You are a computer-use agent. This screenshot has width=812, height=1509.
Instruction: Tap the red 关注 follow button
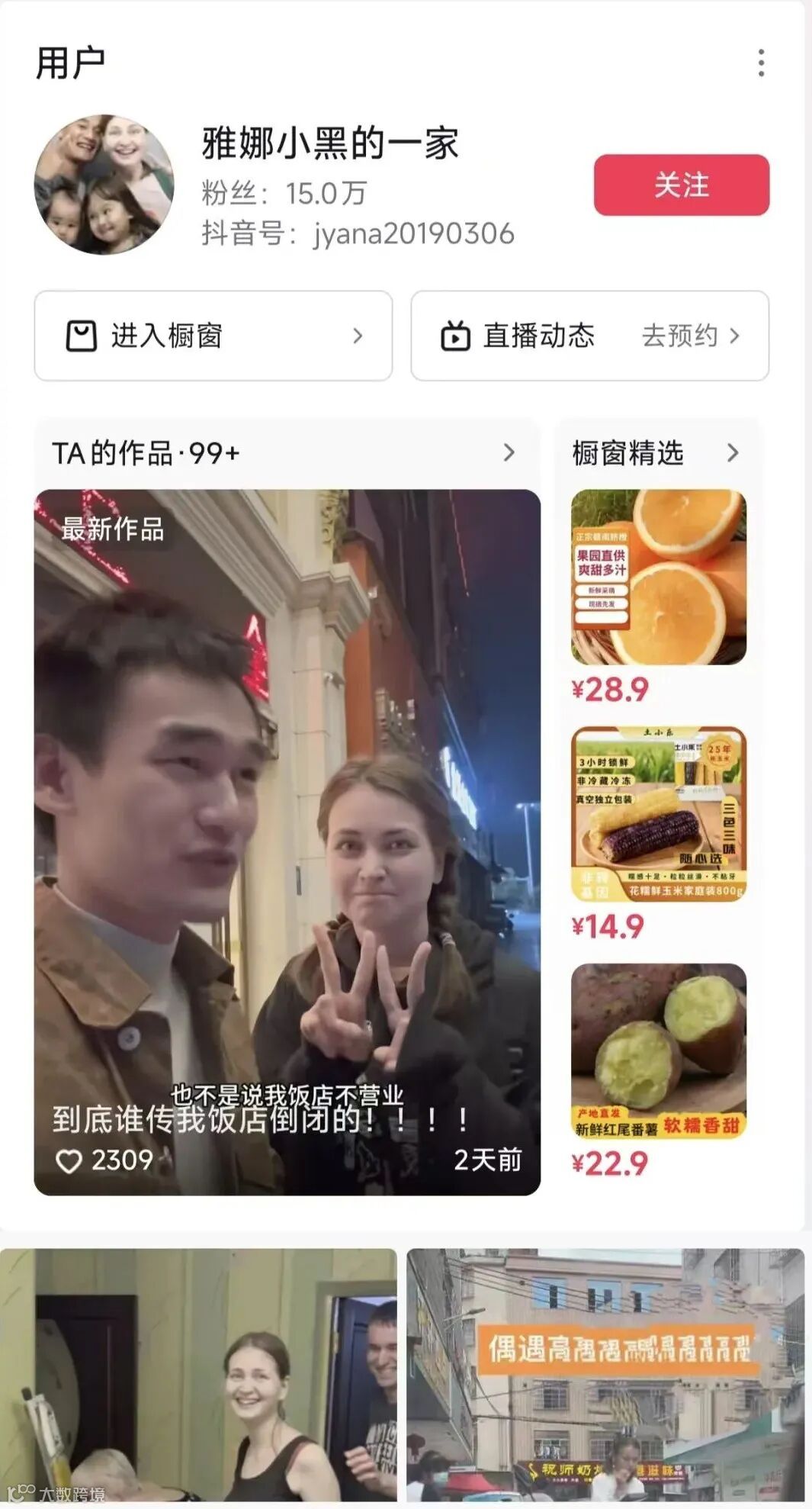681,185
